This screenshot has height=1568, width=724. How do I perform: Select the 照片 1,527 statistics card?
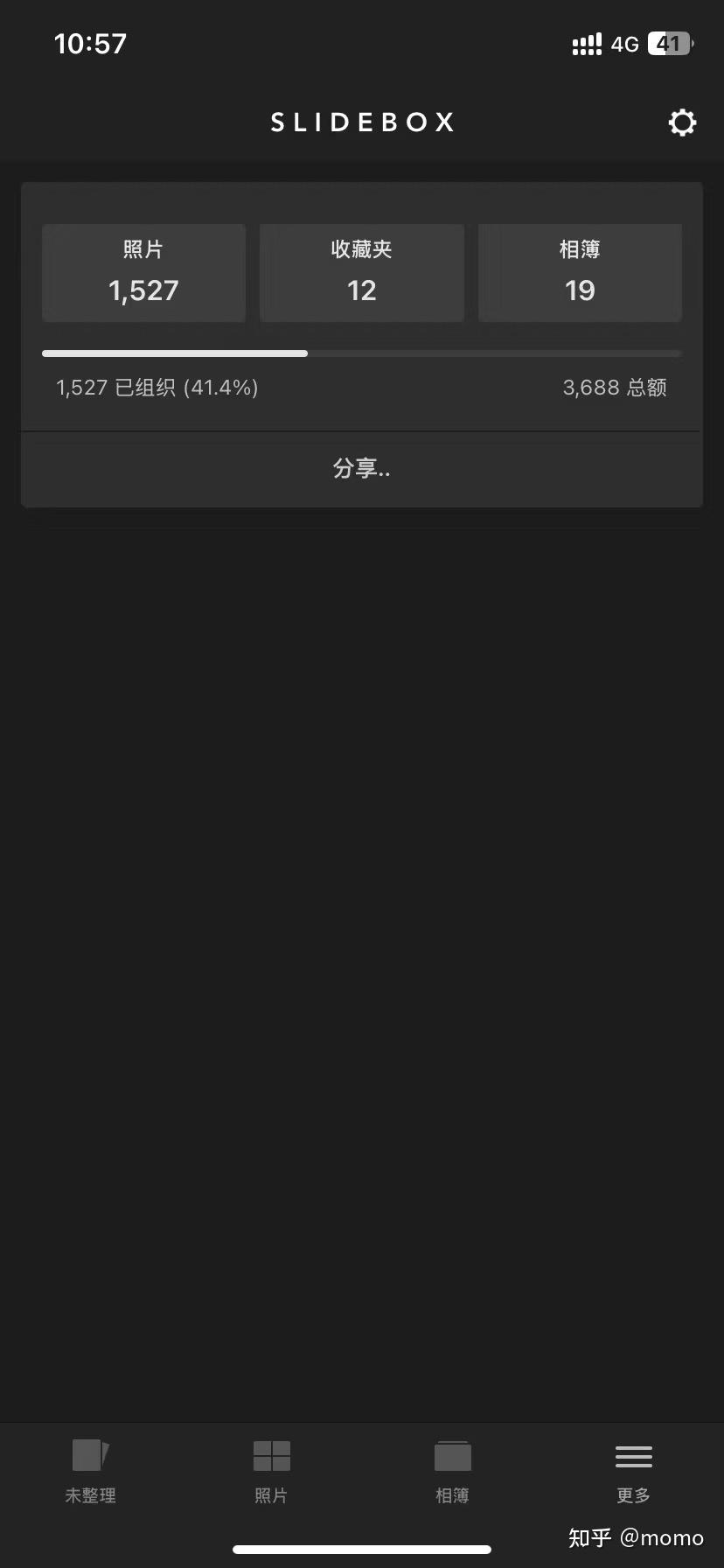[143, 272]
